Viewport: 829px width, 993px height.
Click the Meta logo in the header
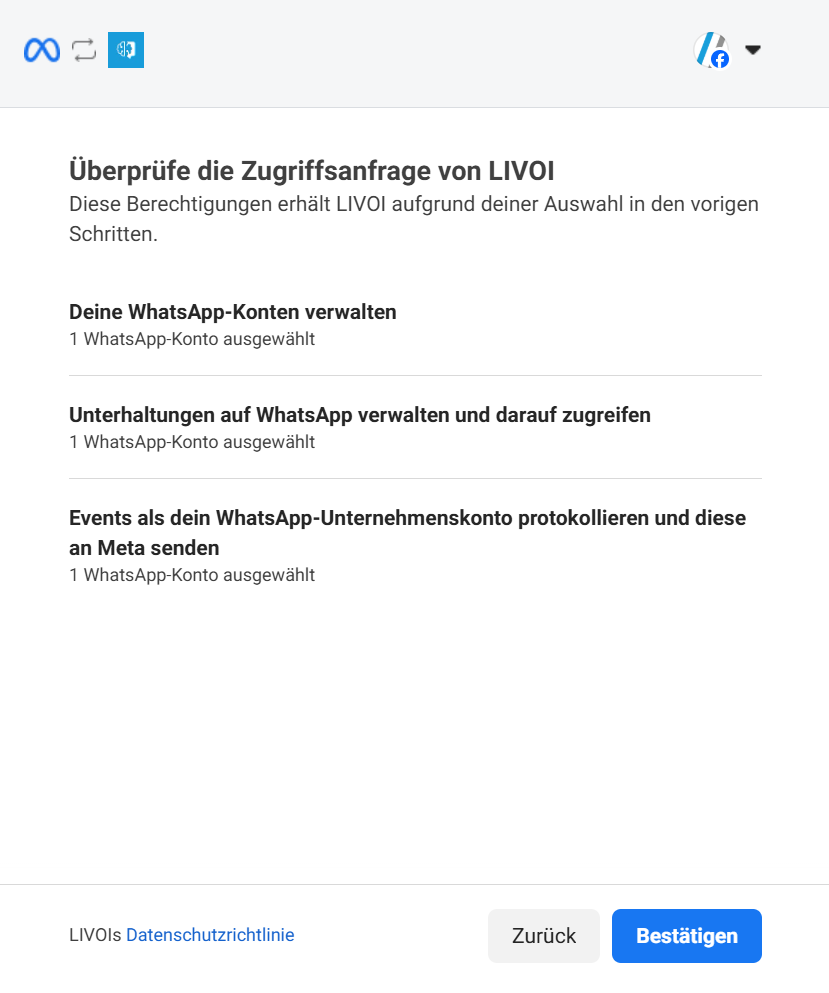(x=40, y=50)
